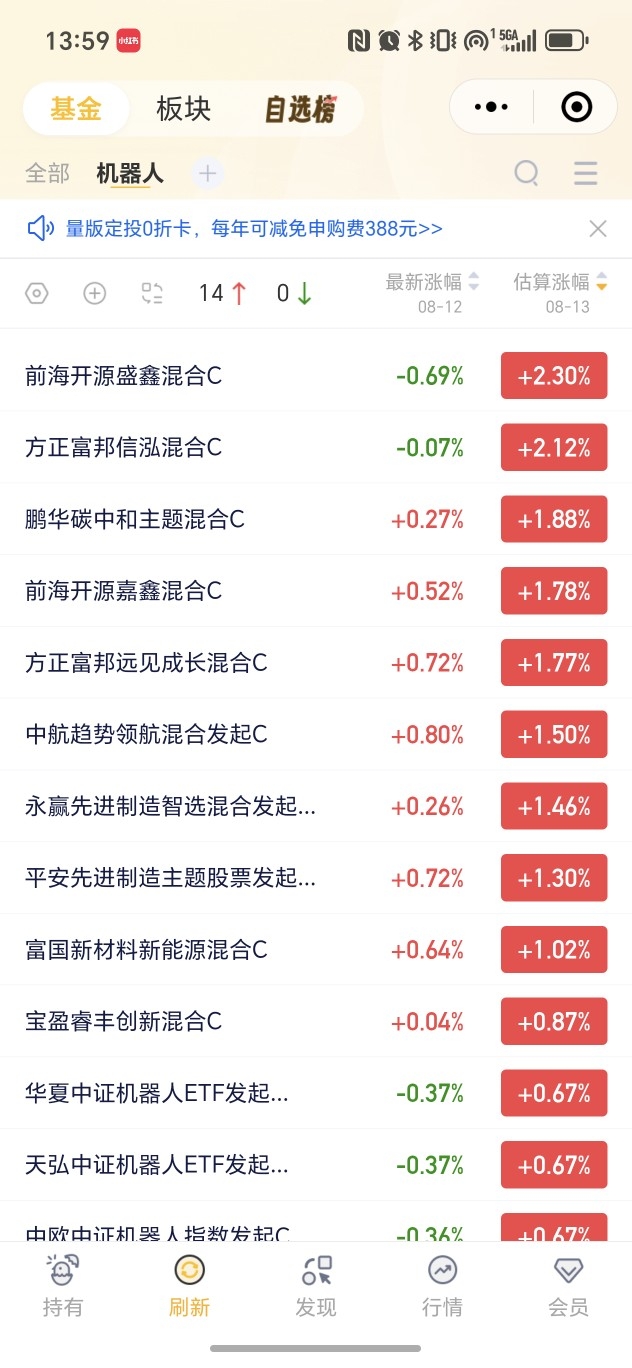Switch to the 板块 tab
This screenshot has height=1368, width=632.
184,109
